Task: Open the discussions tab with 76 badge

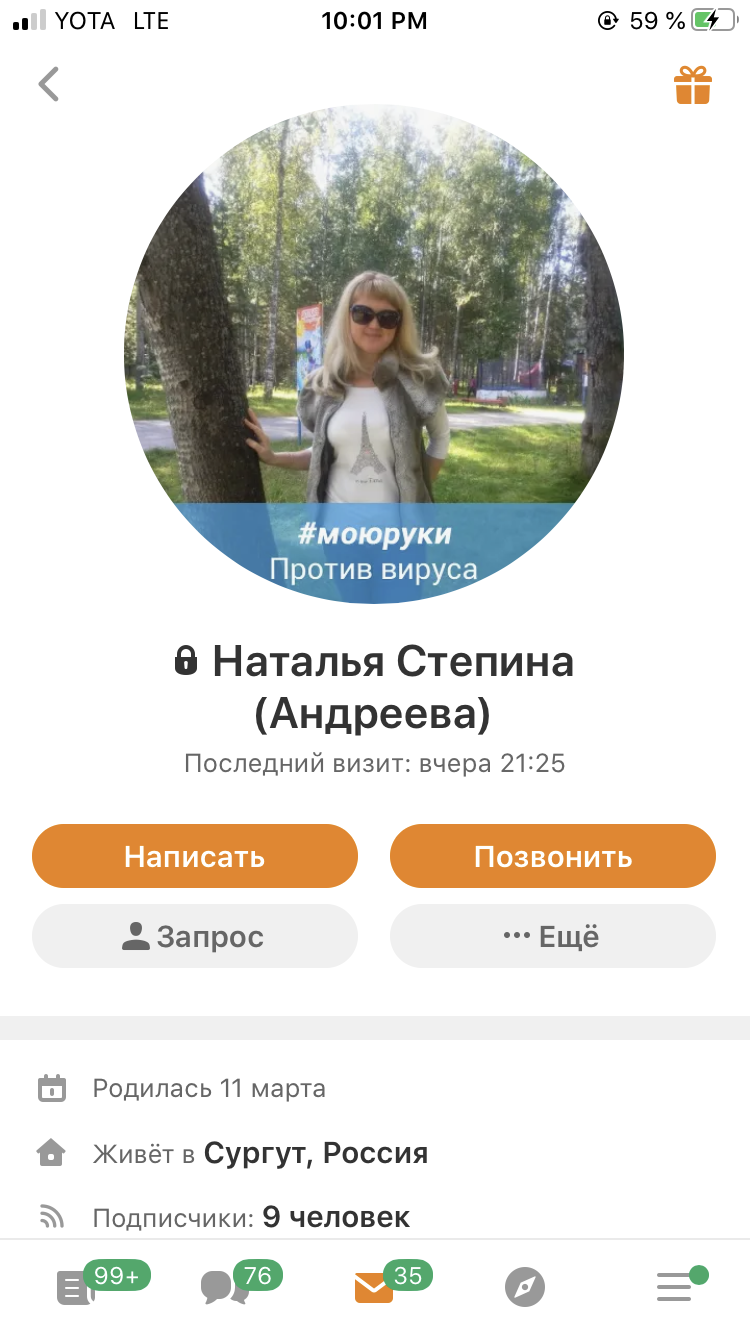Action: (x=225, y=1286)
